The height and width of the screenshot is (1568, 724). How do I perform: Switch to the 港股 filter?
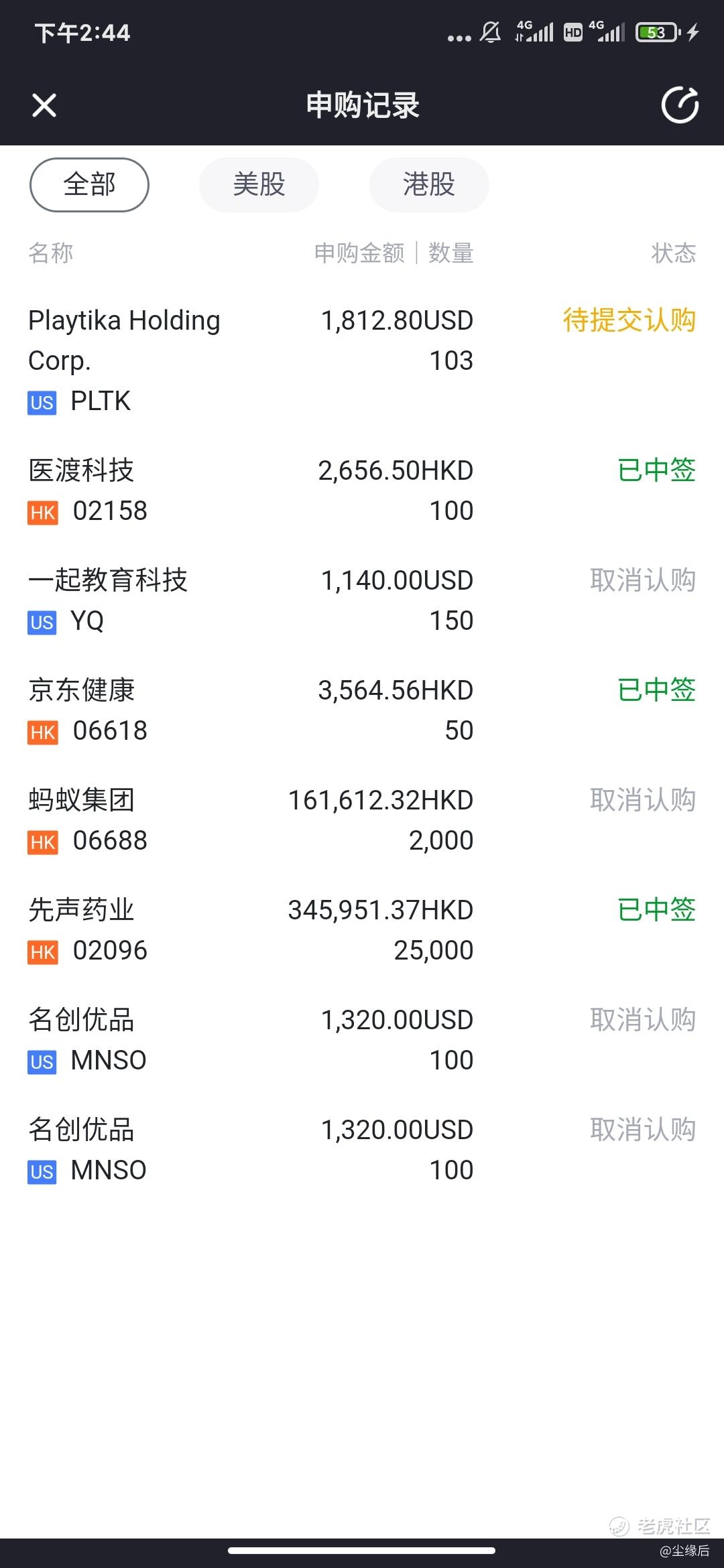click(x=429, y=184)
